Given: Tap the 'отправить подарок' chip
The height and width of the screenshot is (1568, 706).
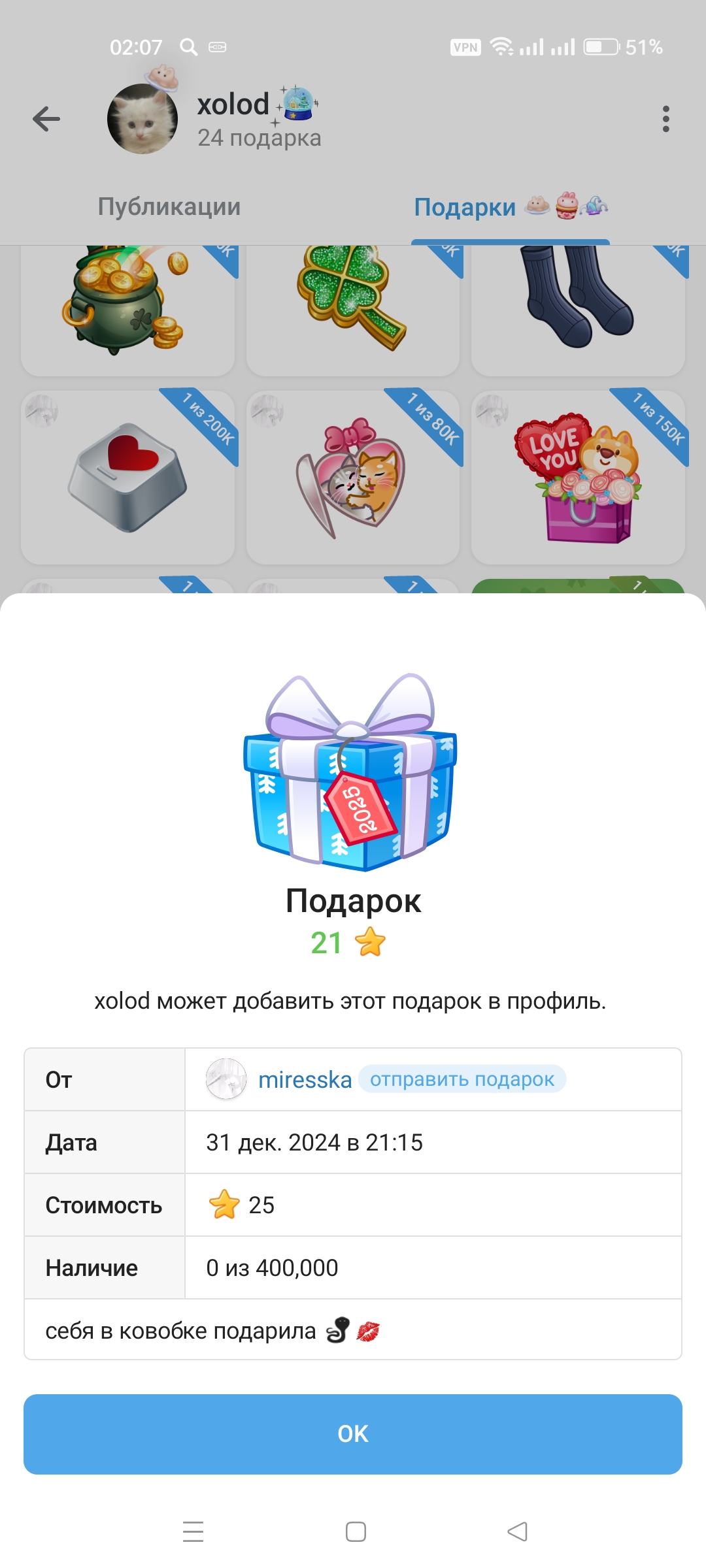Looking at the screenshot, I should click(x=462, y=1079).
